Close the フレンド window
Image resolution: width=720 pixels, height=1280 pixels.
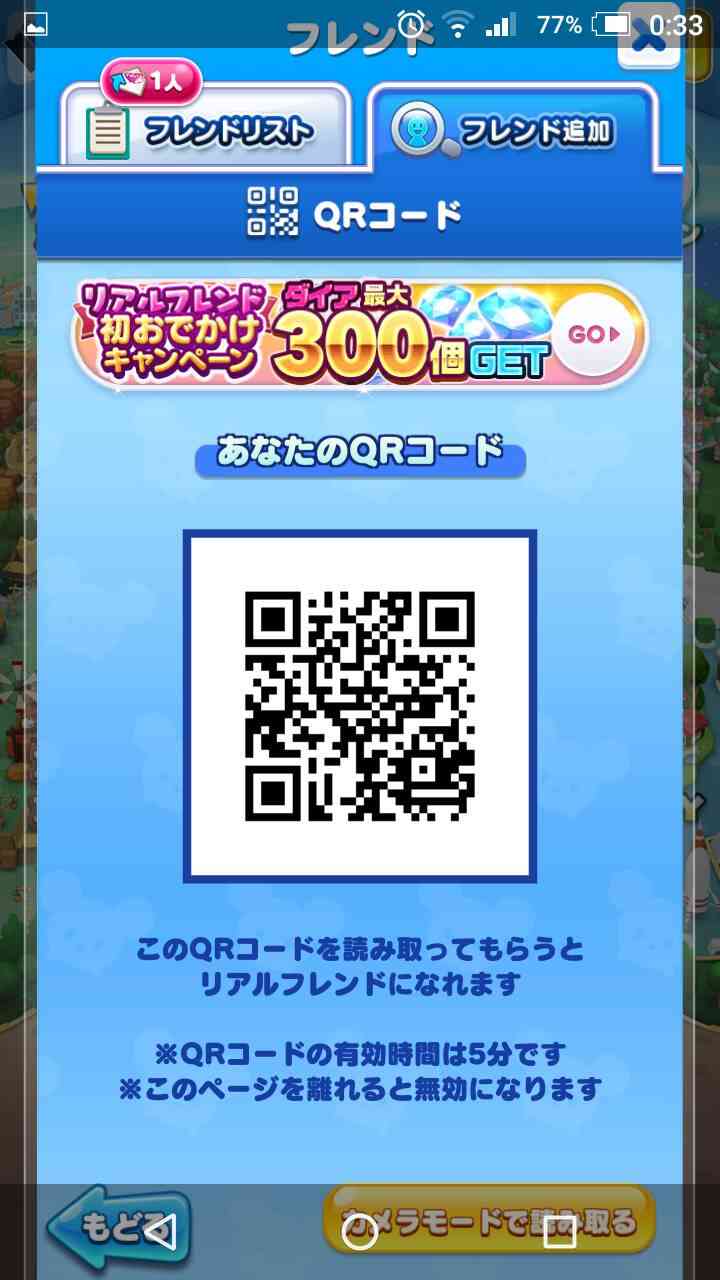[651, 37]
